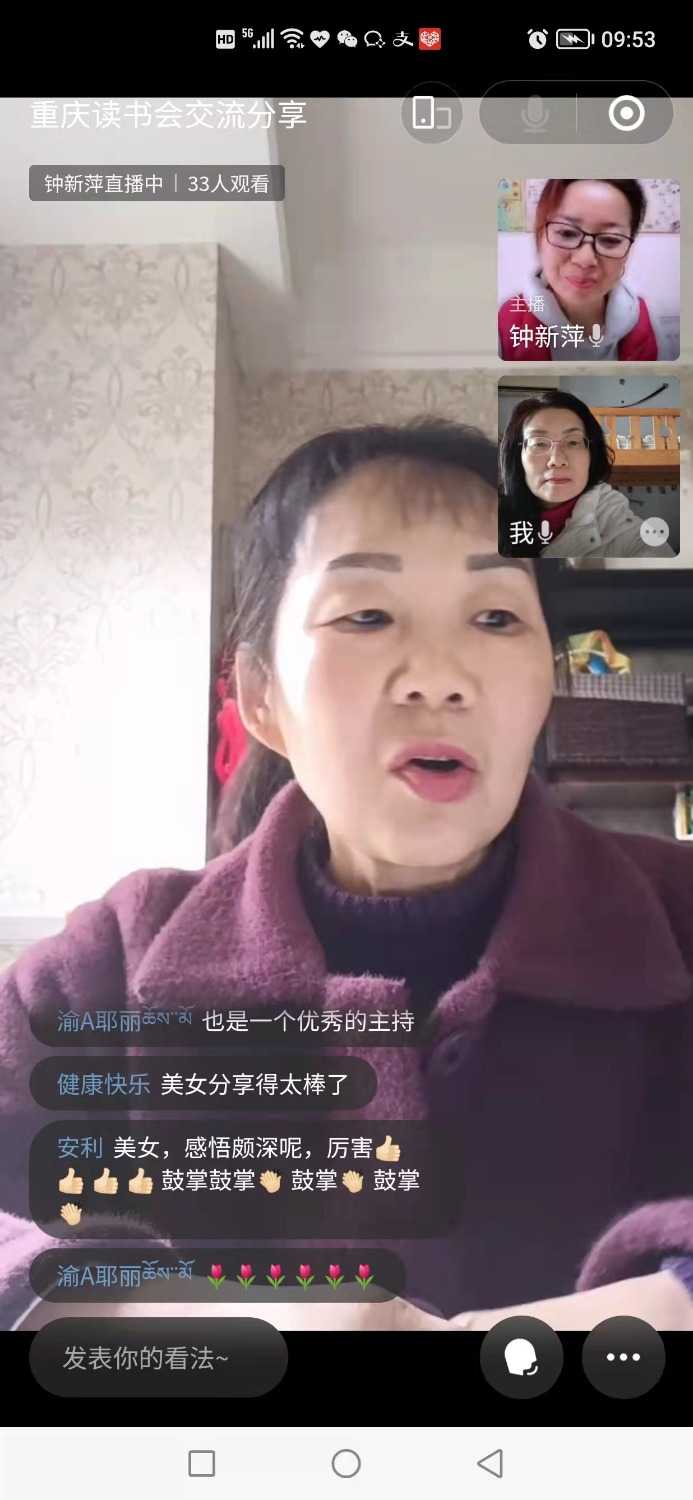Open host 钟新萍 video tile
Screen dimensions: 693x1500
coord(588,269)
